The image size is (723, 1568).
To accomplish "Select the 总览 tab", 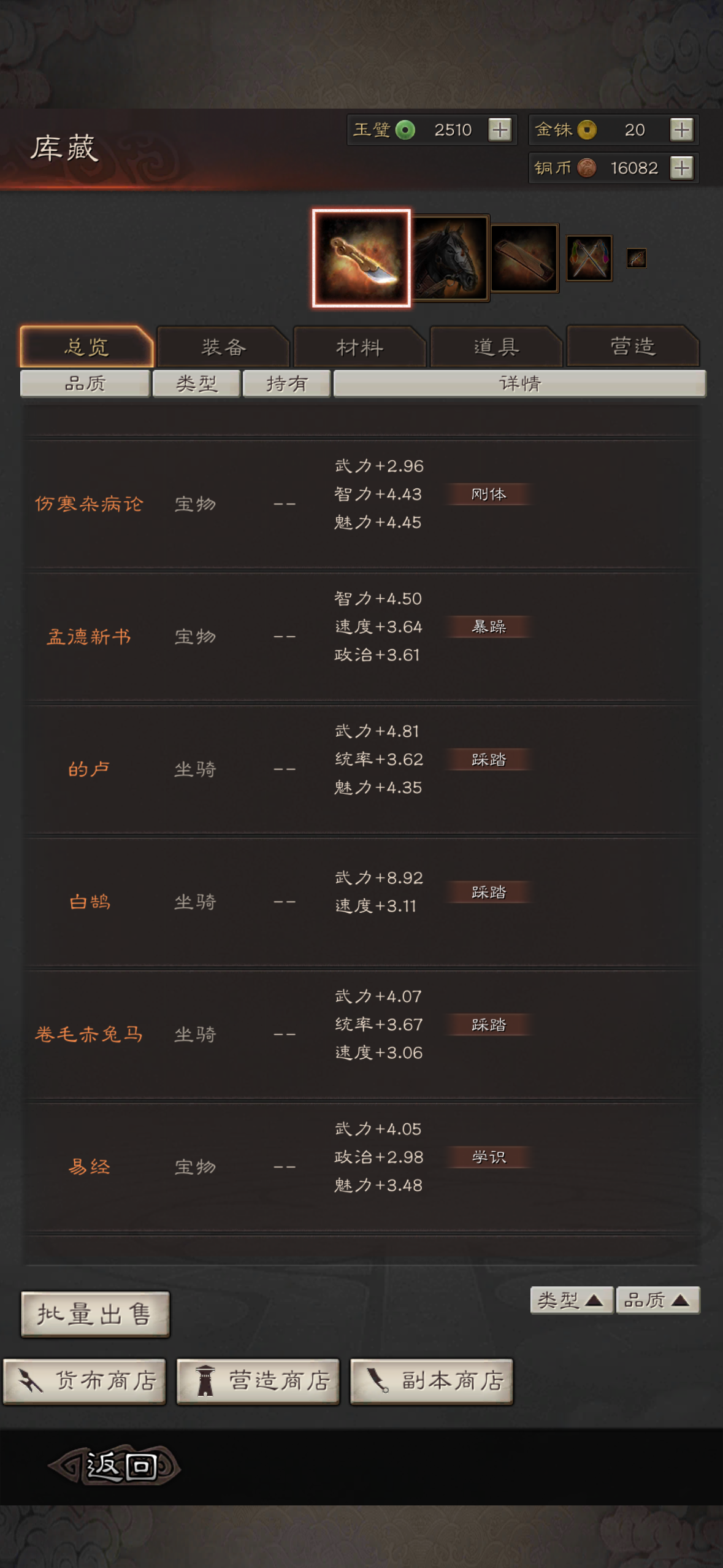I will click(x=86, y=347).
